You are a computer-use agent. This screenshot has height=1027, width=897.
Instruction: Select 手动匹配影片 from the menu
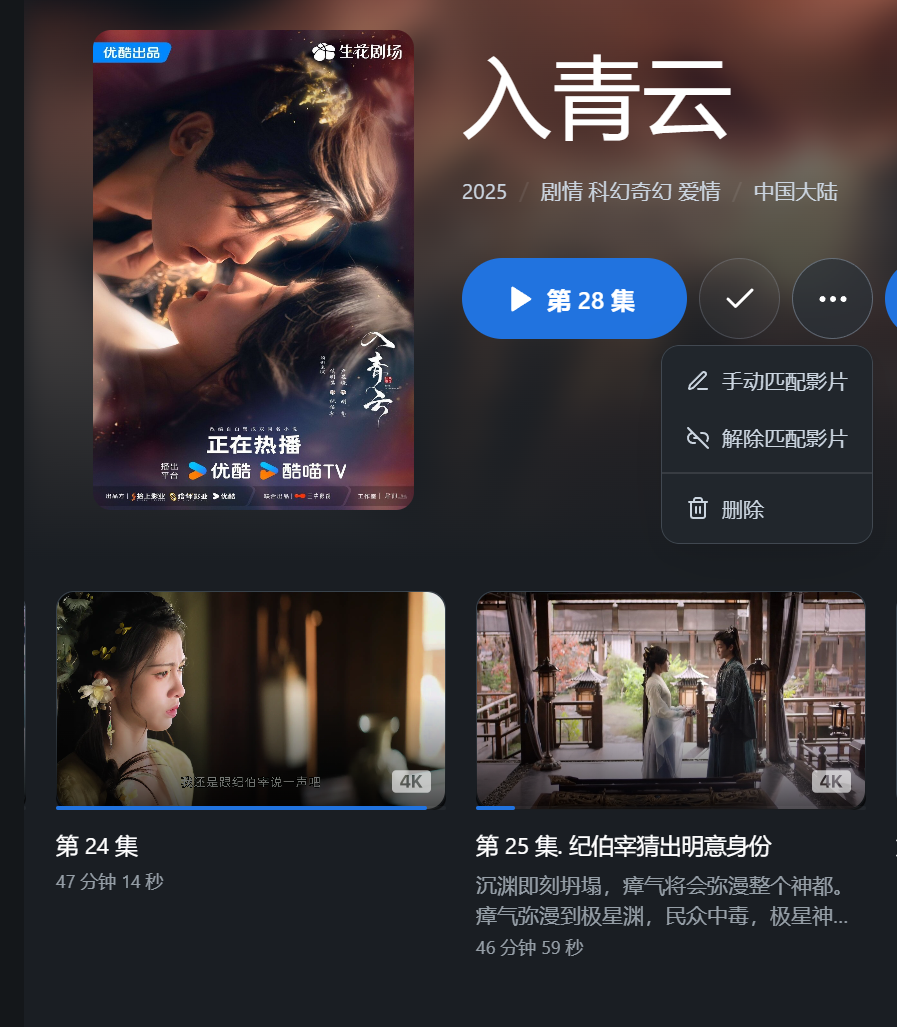click(x=766, y=381)
